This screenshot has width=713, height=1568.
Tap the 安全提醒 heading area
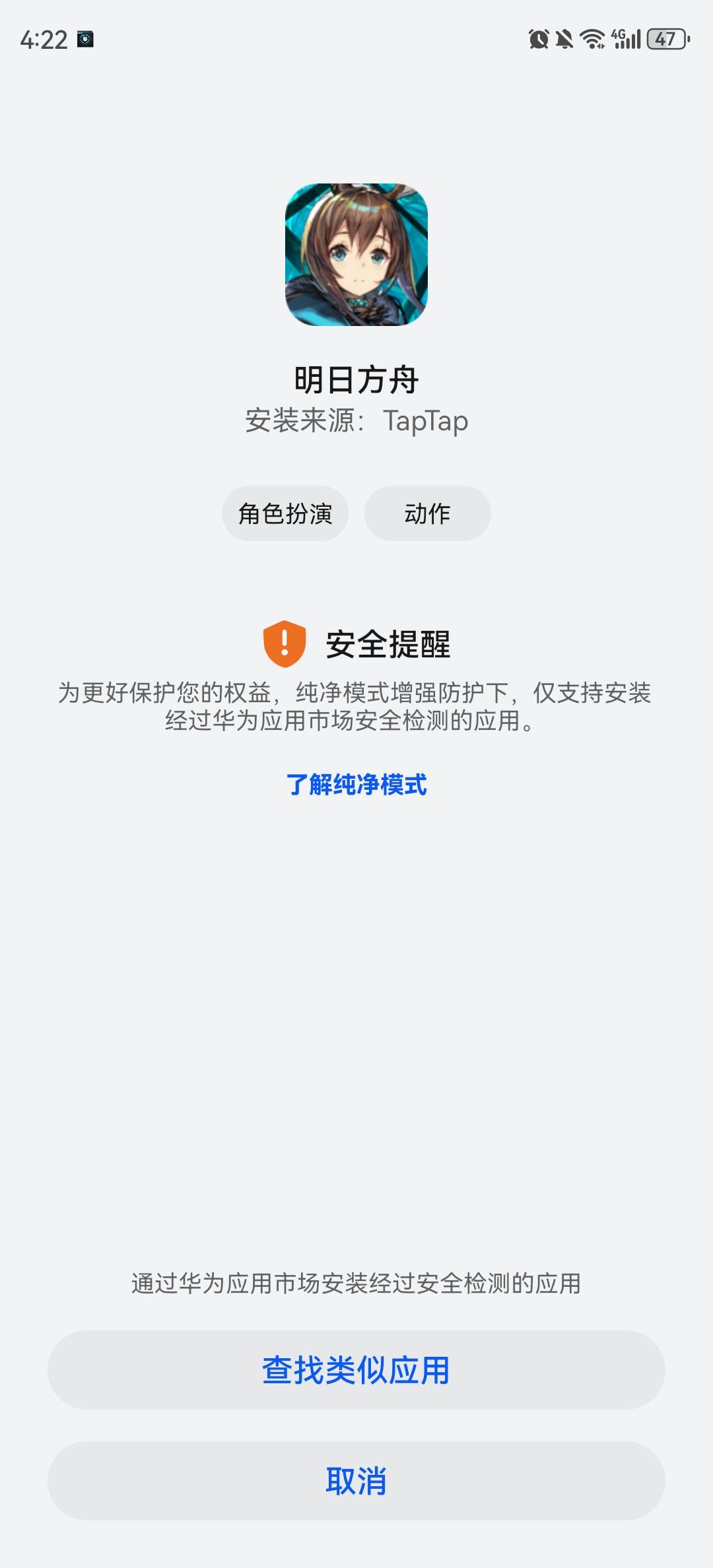click(x=391, y=643)
